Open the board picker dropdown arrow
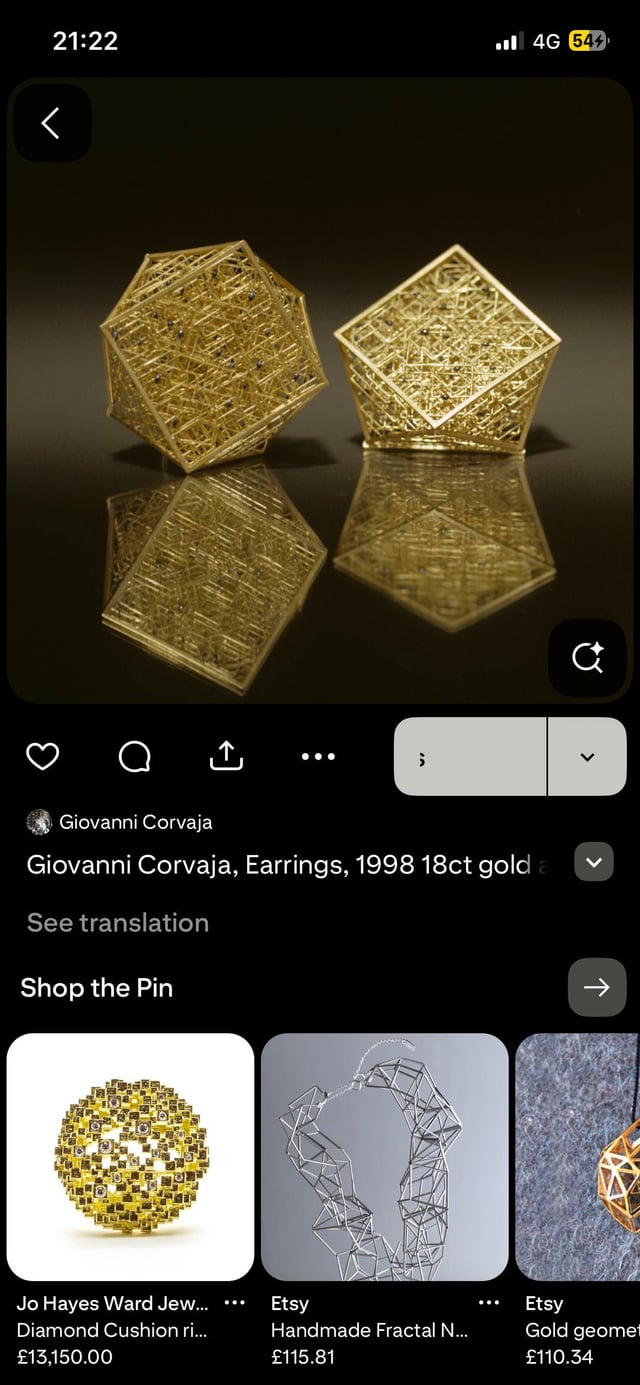640x1385 pixels. tap(587, 757)
